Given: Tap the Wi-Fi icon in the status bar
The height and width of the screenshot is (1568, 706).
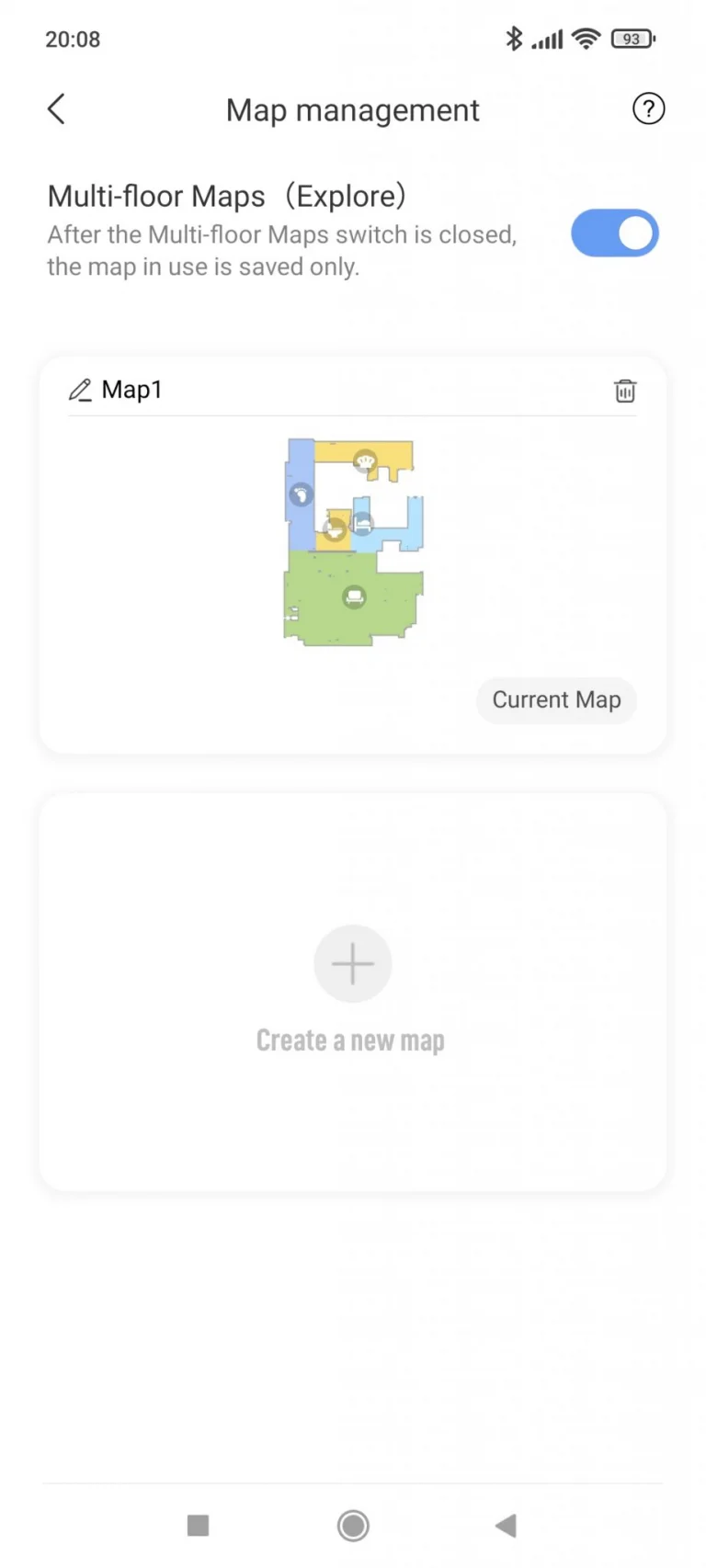Looking at the screenshot, I should coord(586,39).
